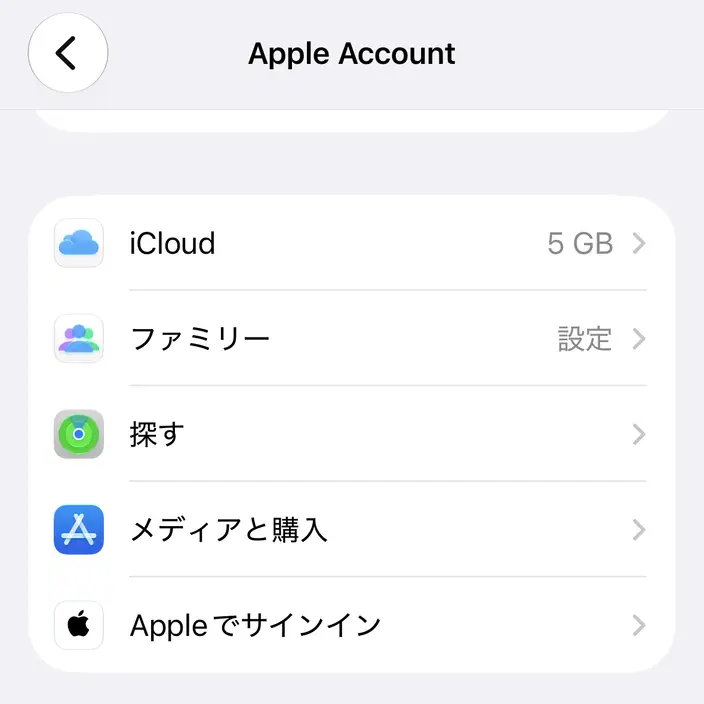
Task: Open the ファミリー row
Action: [x=352, y=339]
